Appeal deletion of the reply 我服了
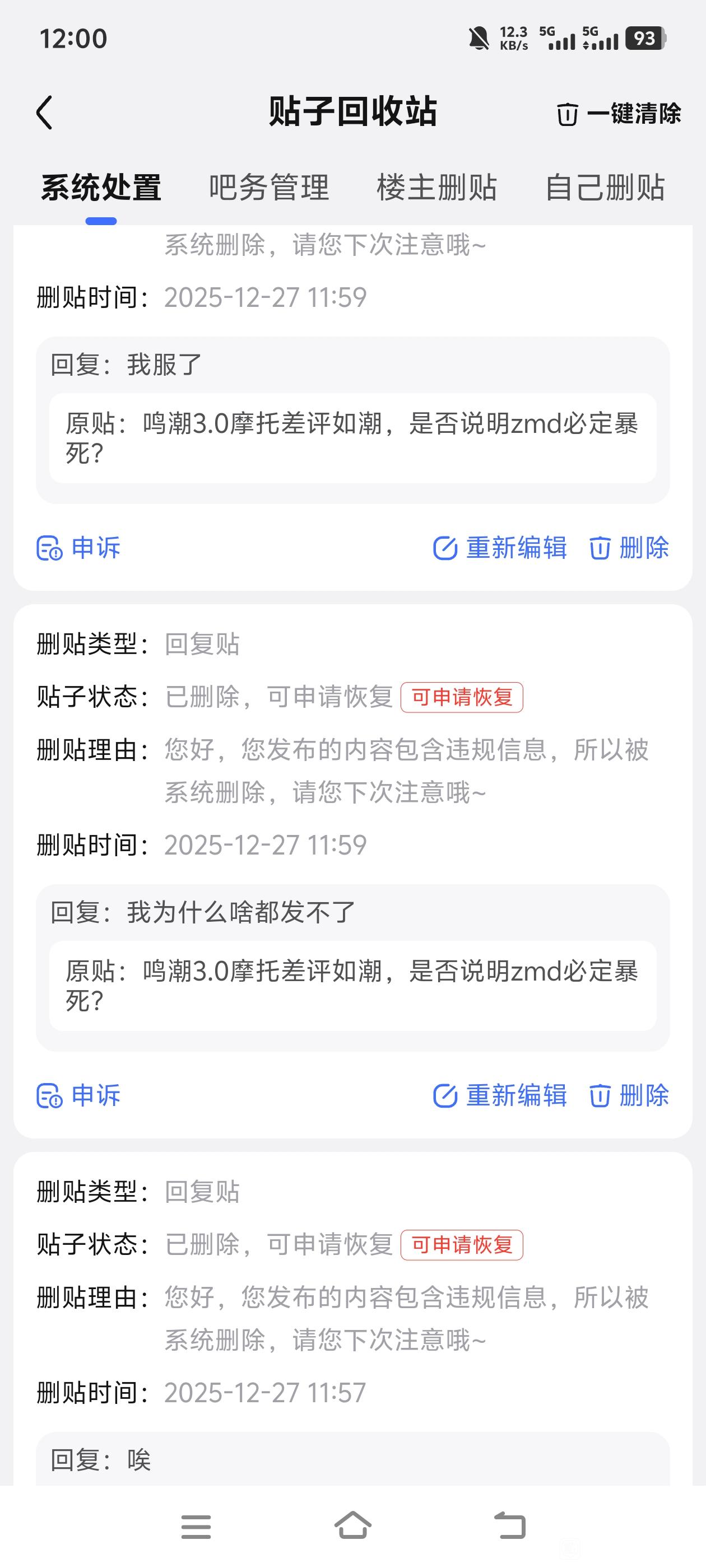 coord(79,548)
